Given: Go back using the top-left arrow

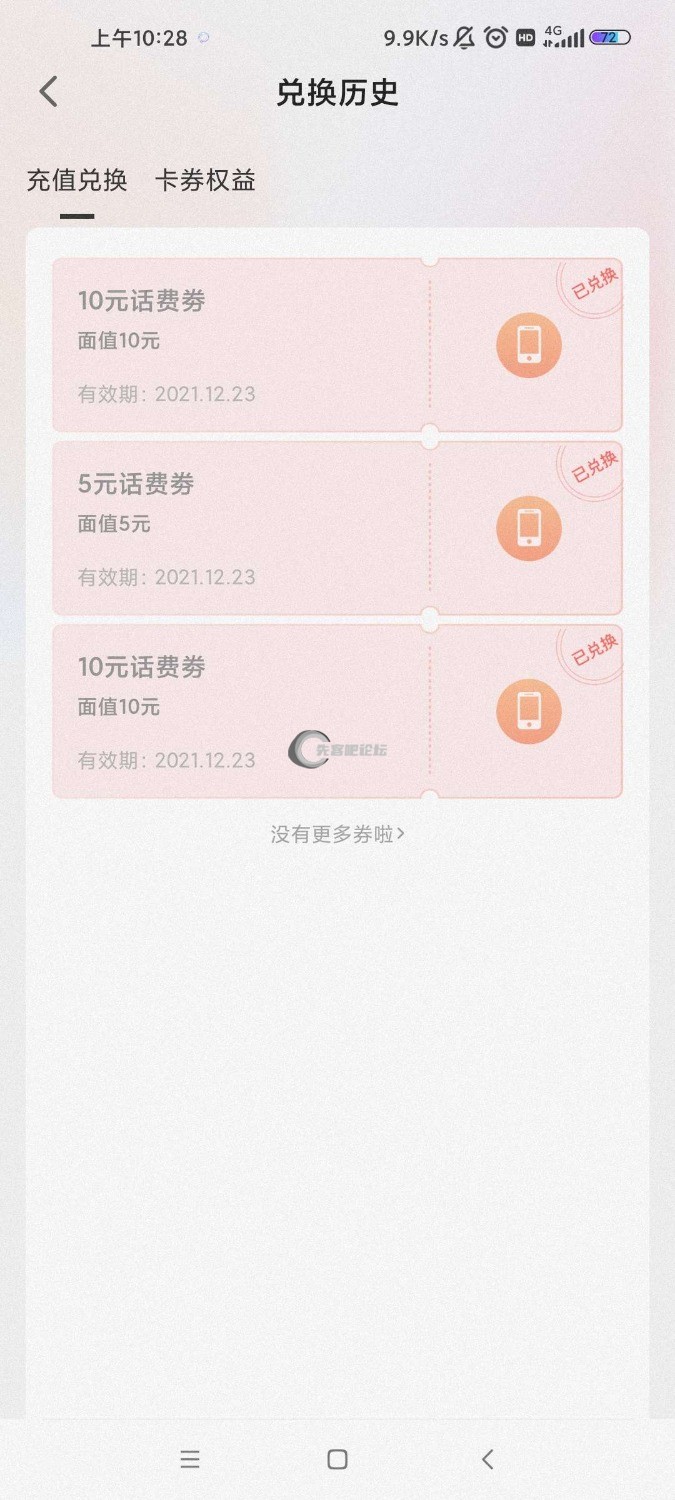Looking at the screenshot, I should [x=48, y=92].
